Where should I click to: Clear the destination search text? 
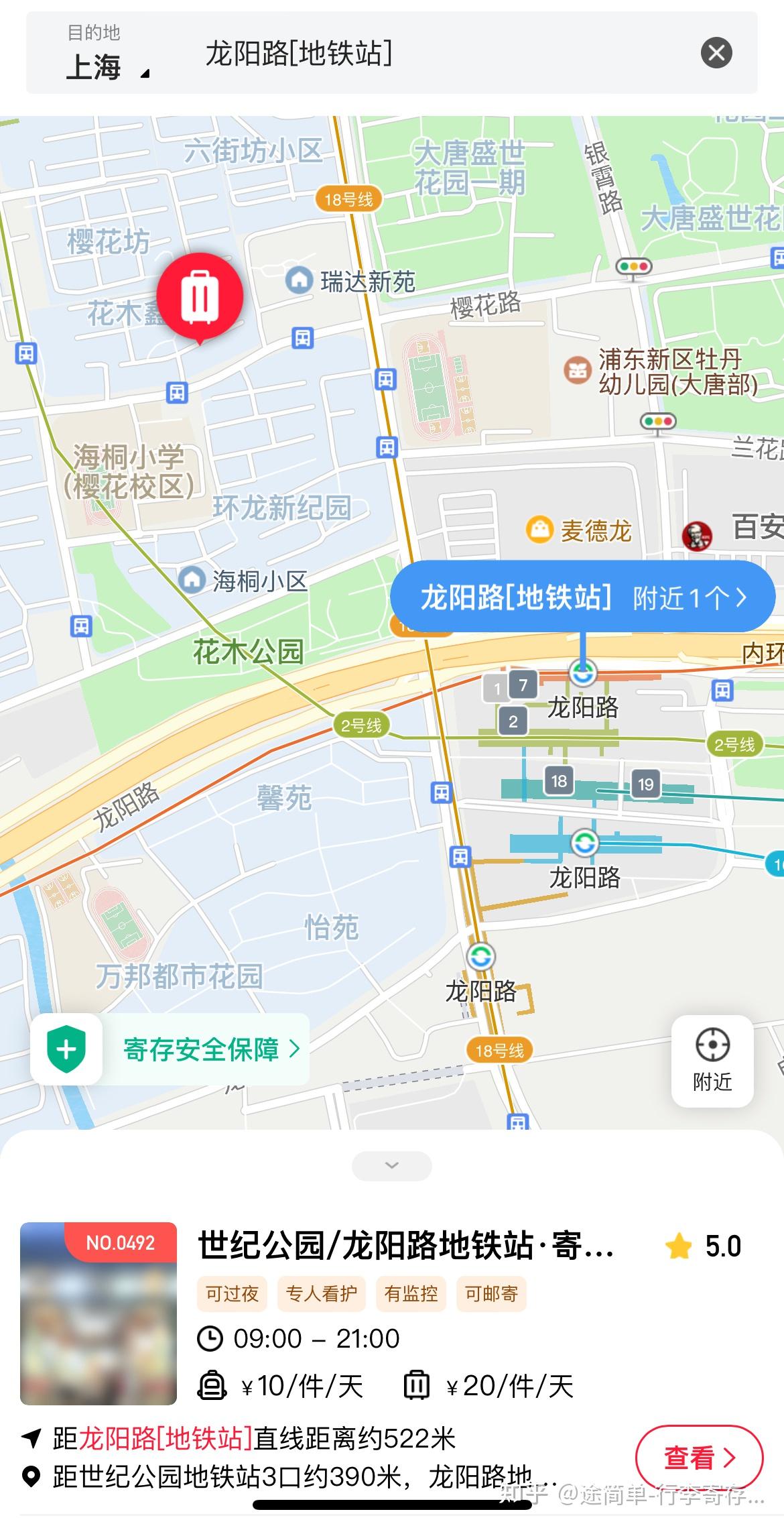pos(716,53)
